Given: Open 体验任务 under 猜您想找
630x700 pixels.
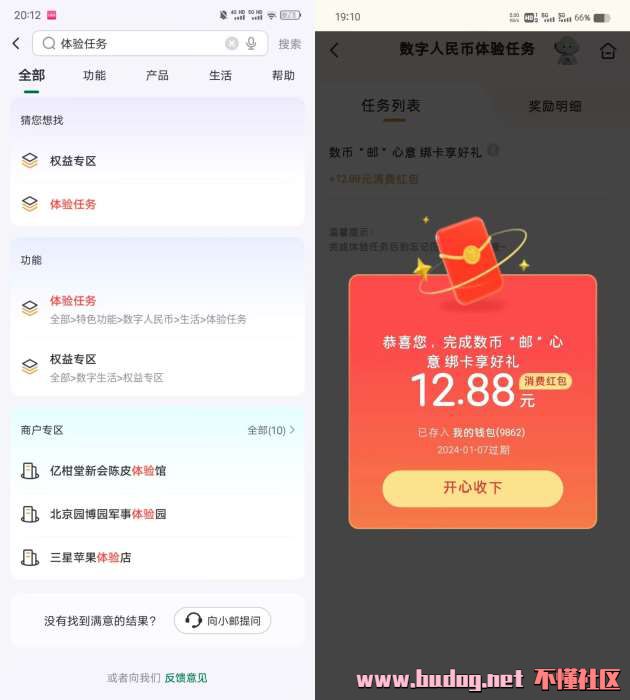Looking at the screenshot, I should 73,204.
